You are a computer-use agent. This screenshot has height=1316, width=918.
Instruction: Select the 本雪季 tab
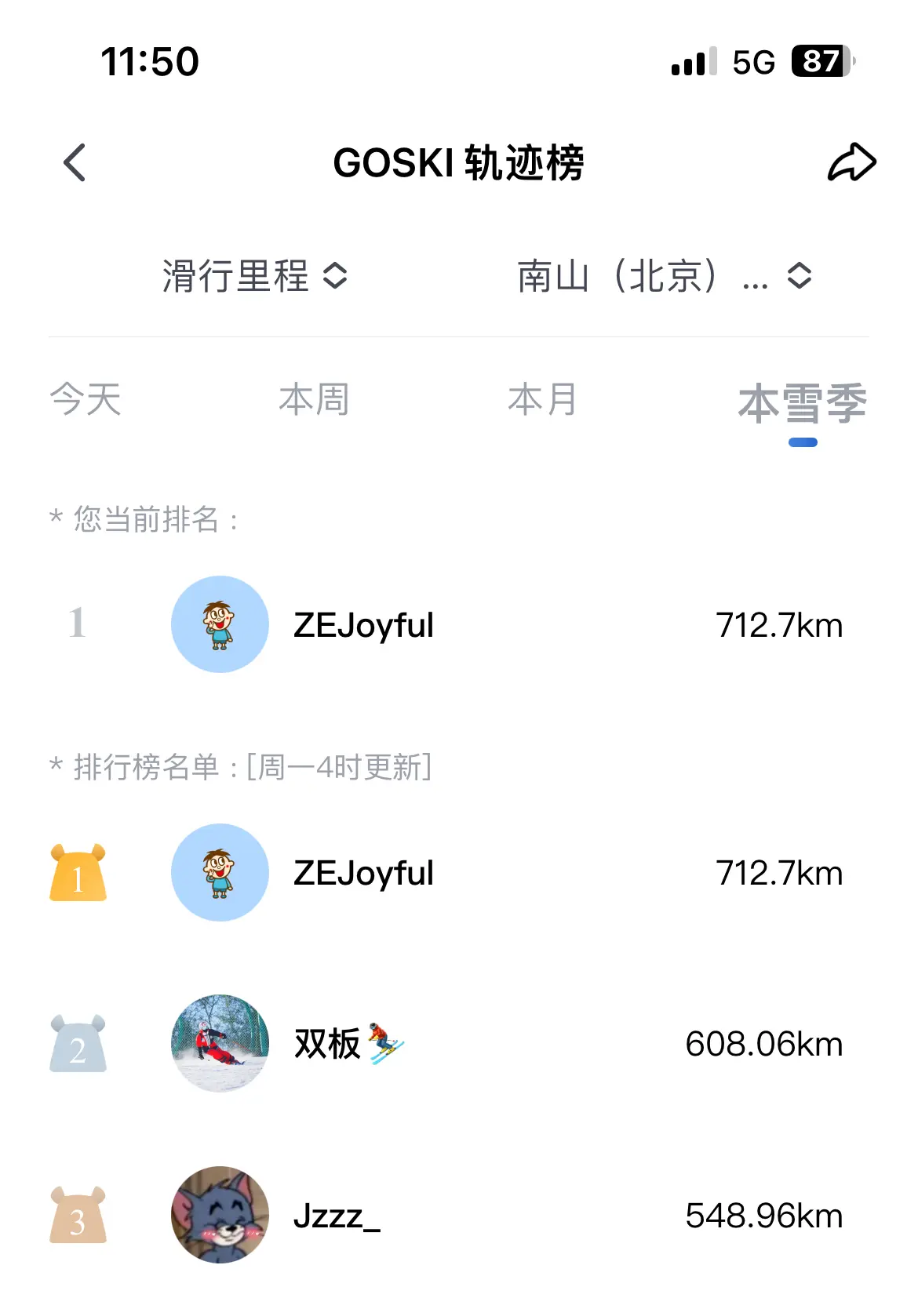tap(802, 404)
